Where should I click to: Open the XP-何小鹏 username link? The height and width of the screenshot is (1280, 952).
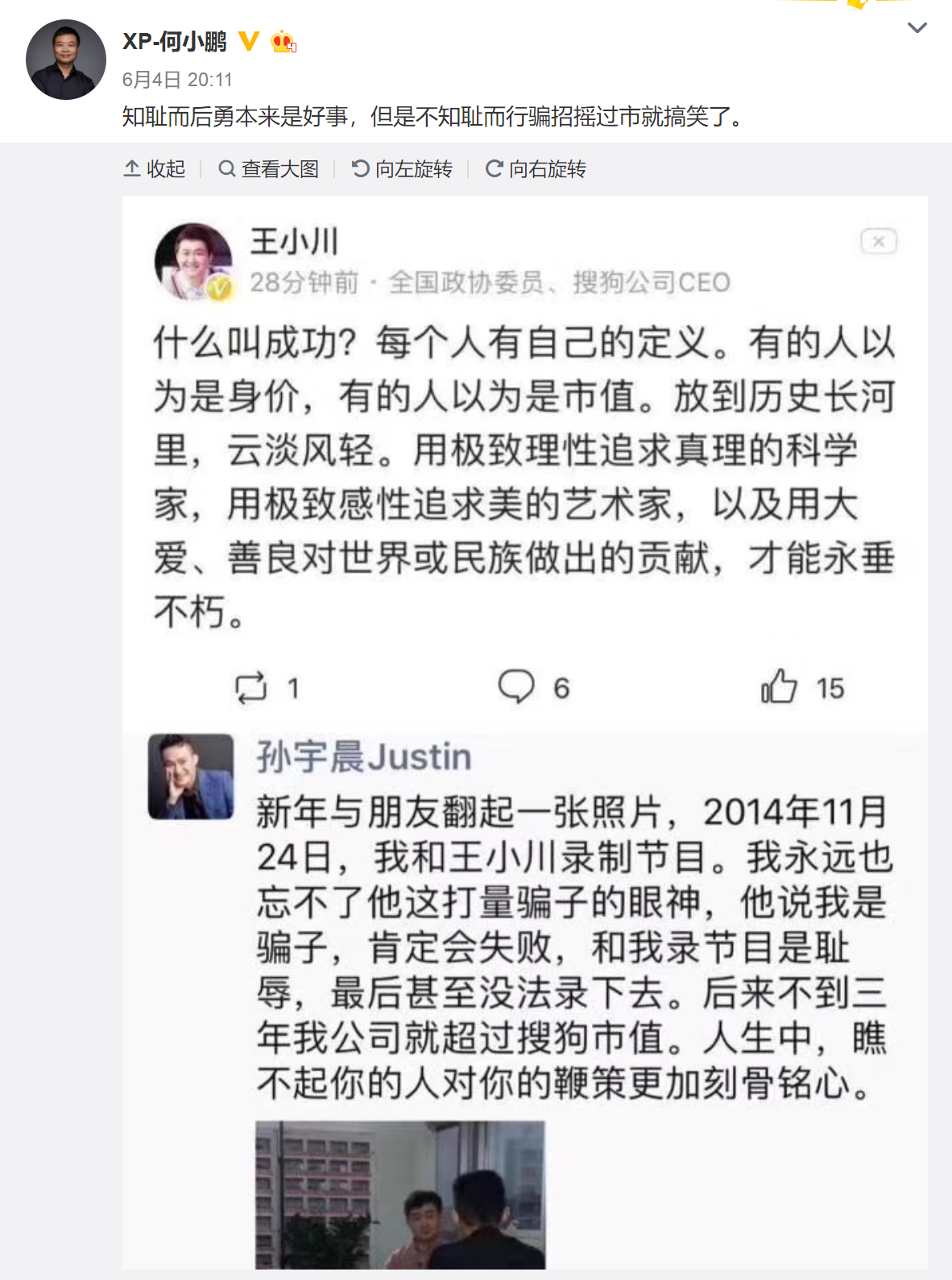click(174, 41)
